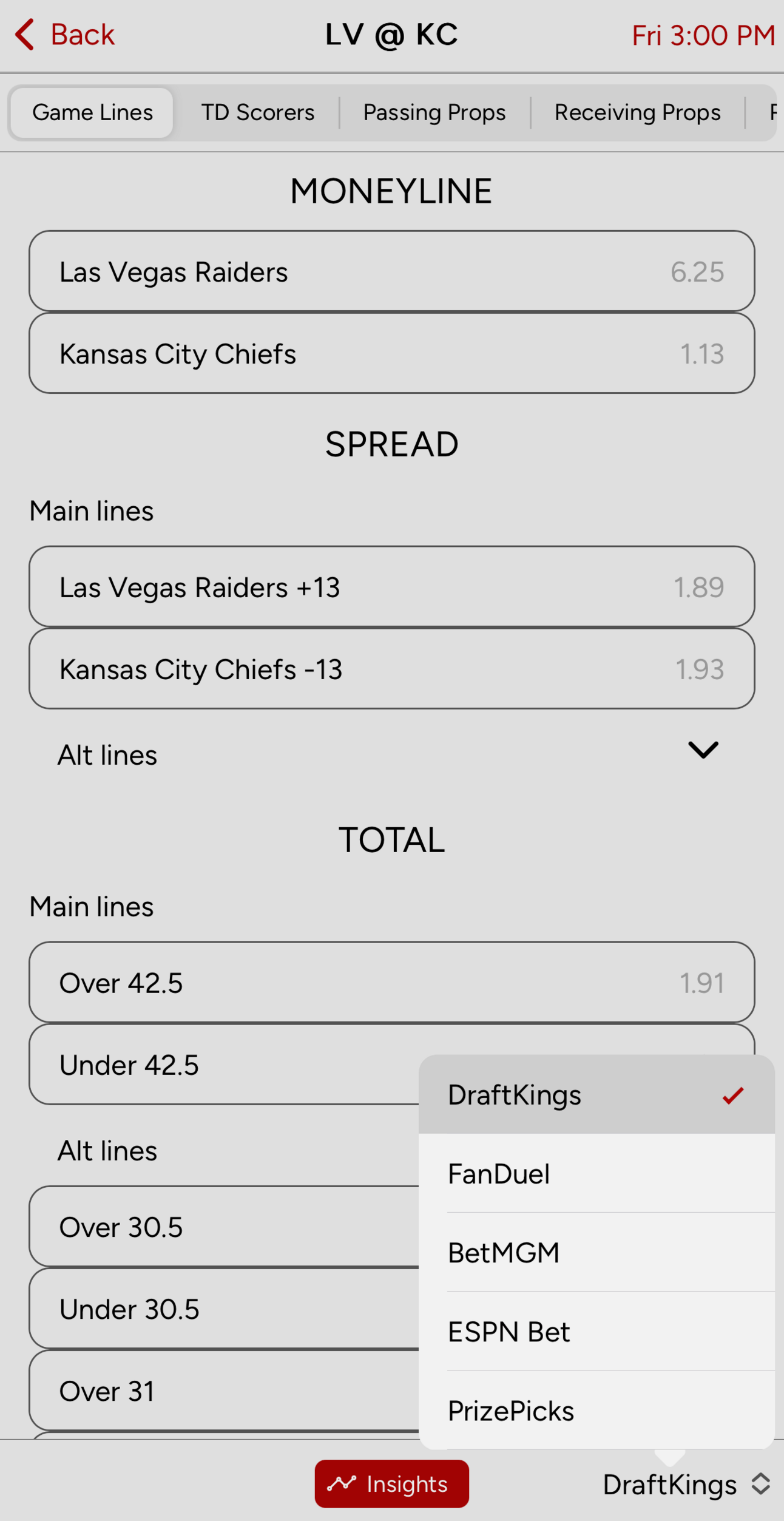Open the Insights button
The image size is (784, 1521).
pyautogui.click(x=391, y=1483)
